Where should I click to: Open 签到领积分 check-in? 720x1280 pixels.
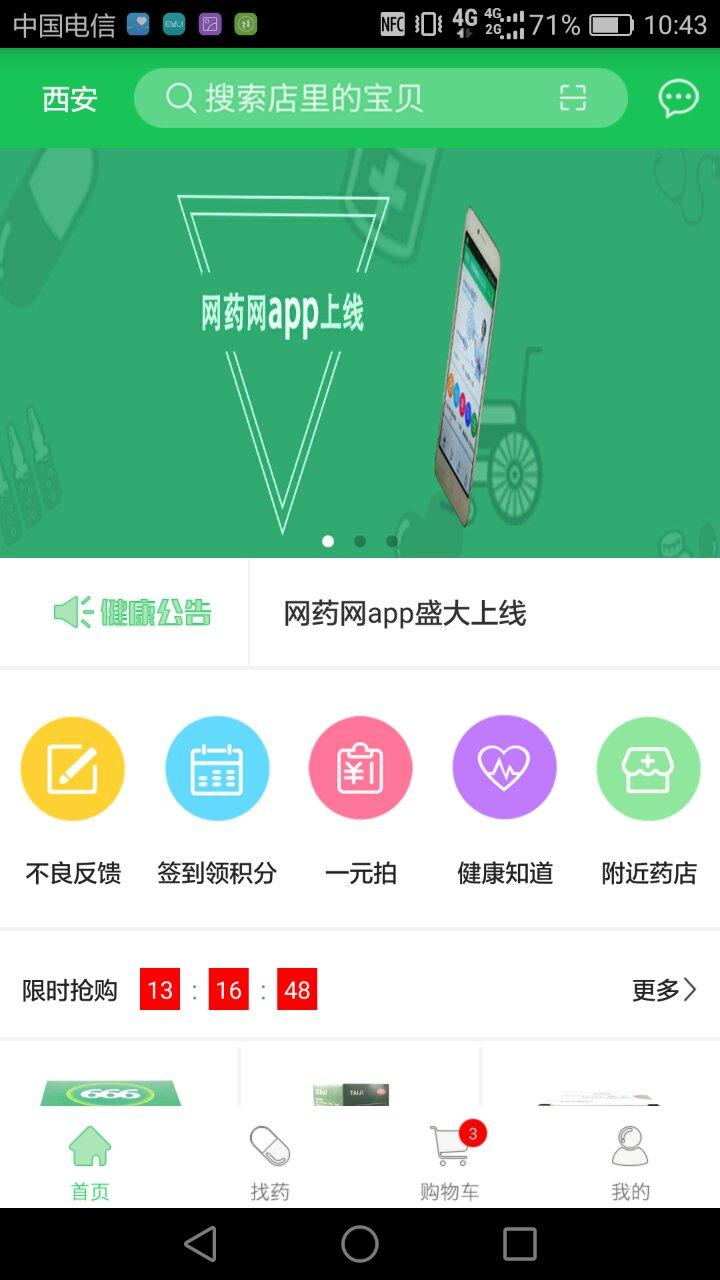tap(217, 796)
